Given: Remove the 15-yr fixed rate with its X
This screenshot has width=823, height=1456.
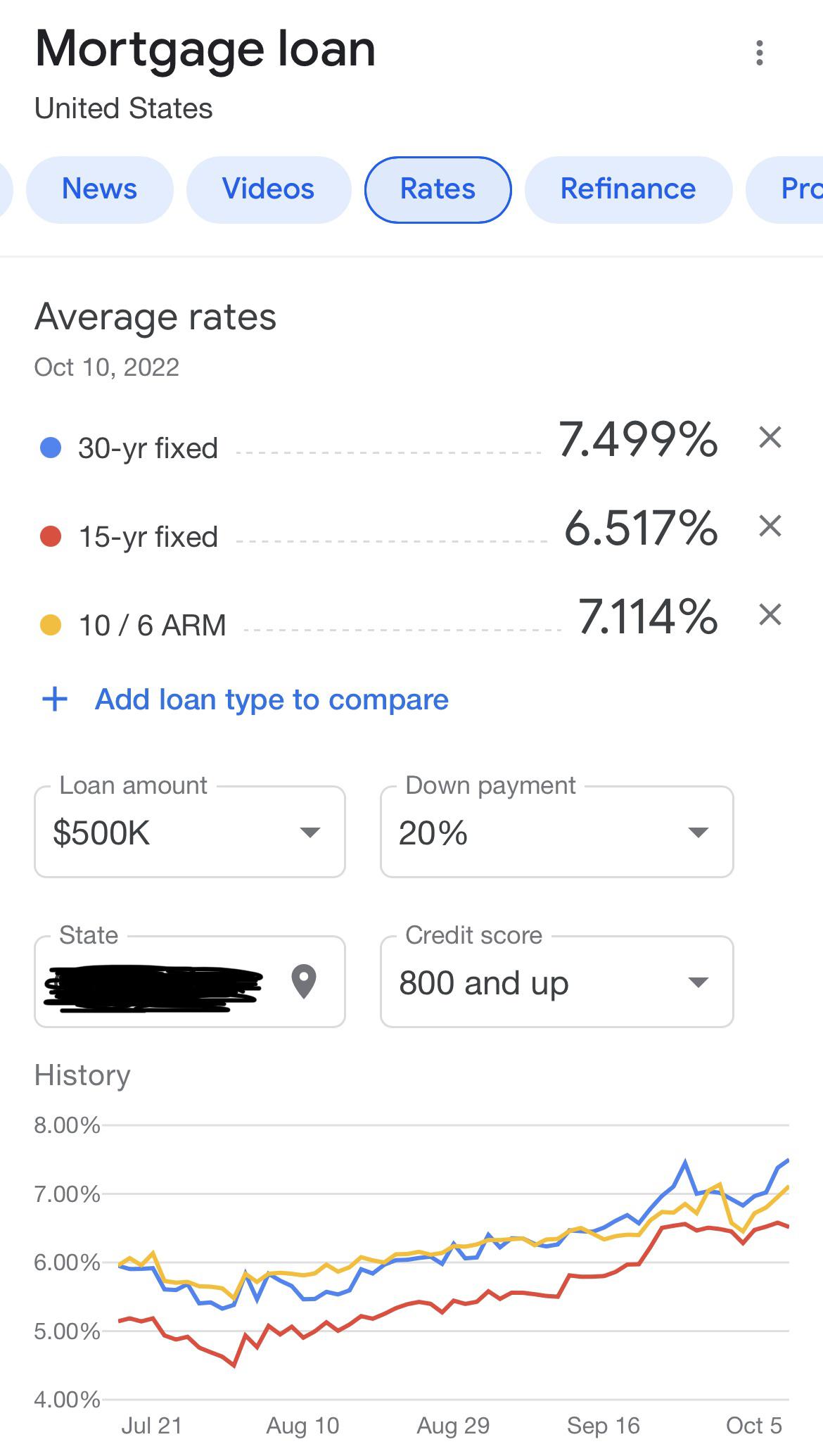Looking at the screenshot, I should [770, 526].
